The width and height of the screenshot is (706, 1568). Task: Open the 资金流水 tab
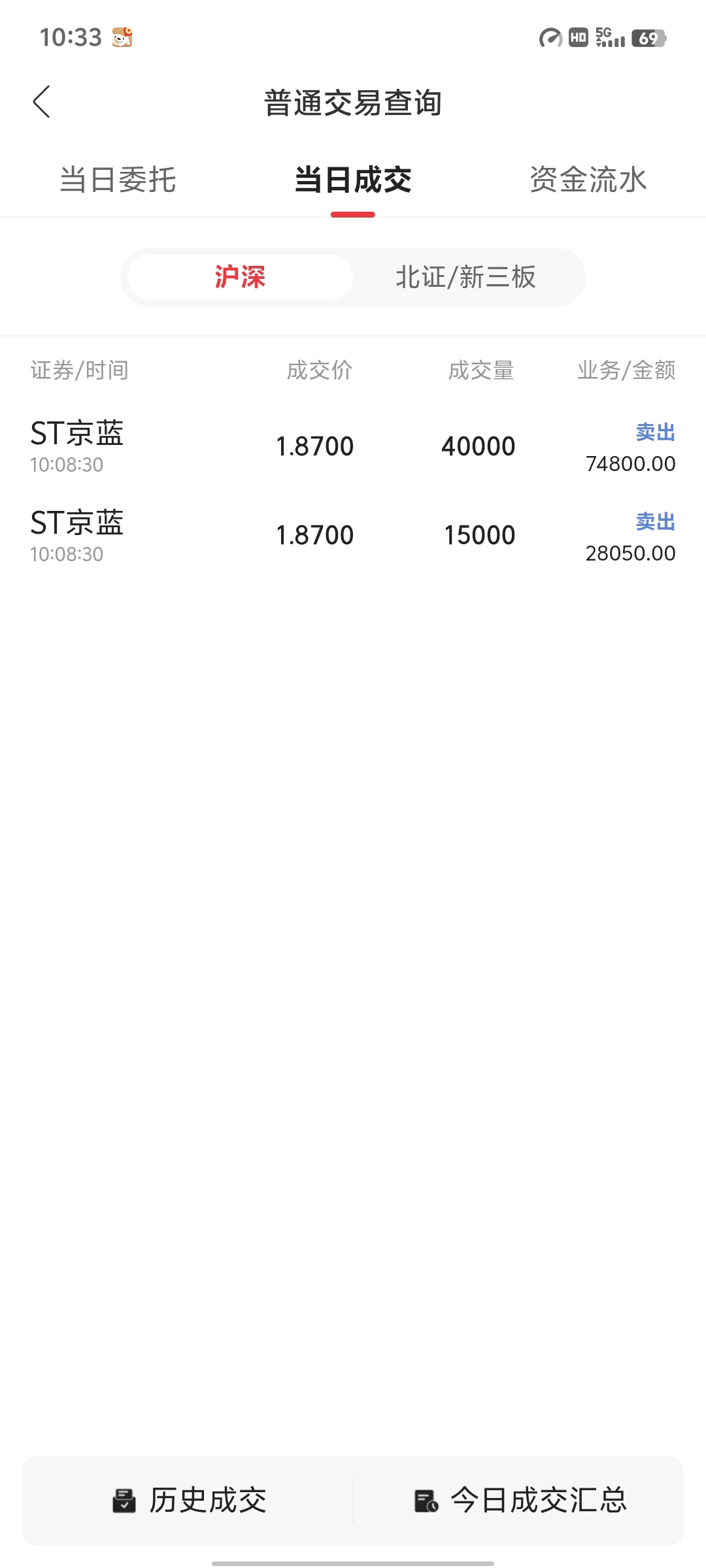588,180
